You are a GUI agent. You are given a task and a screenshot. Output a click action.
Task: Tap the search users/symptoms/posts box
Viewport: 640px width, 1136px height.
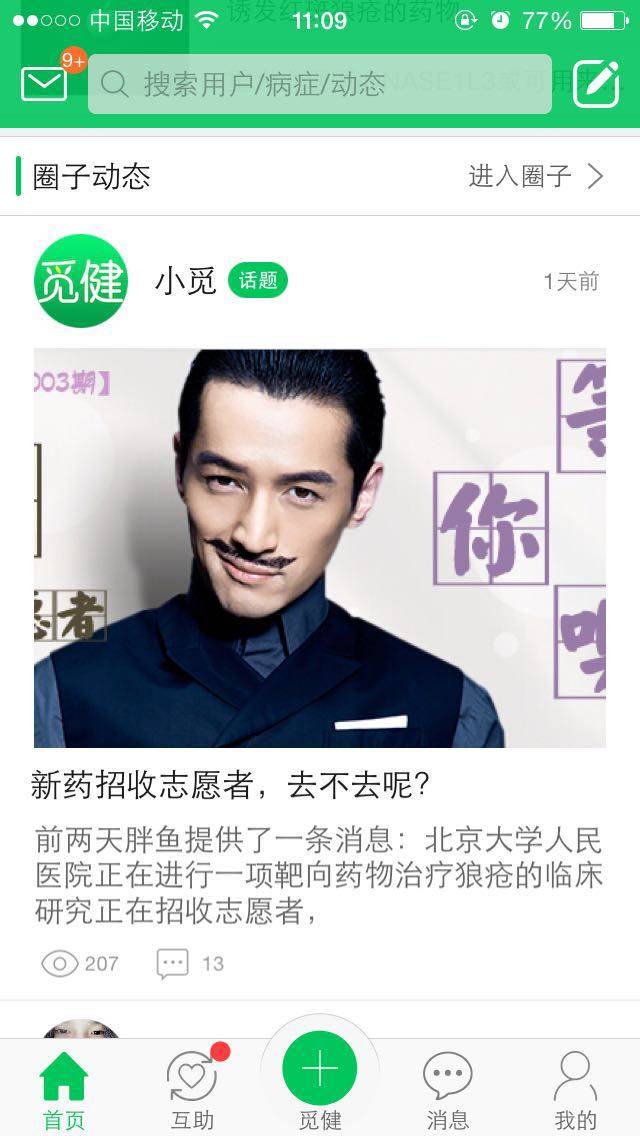tap(320, 84)
